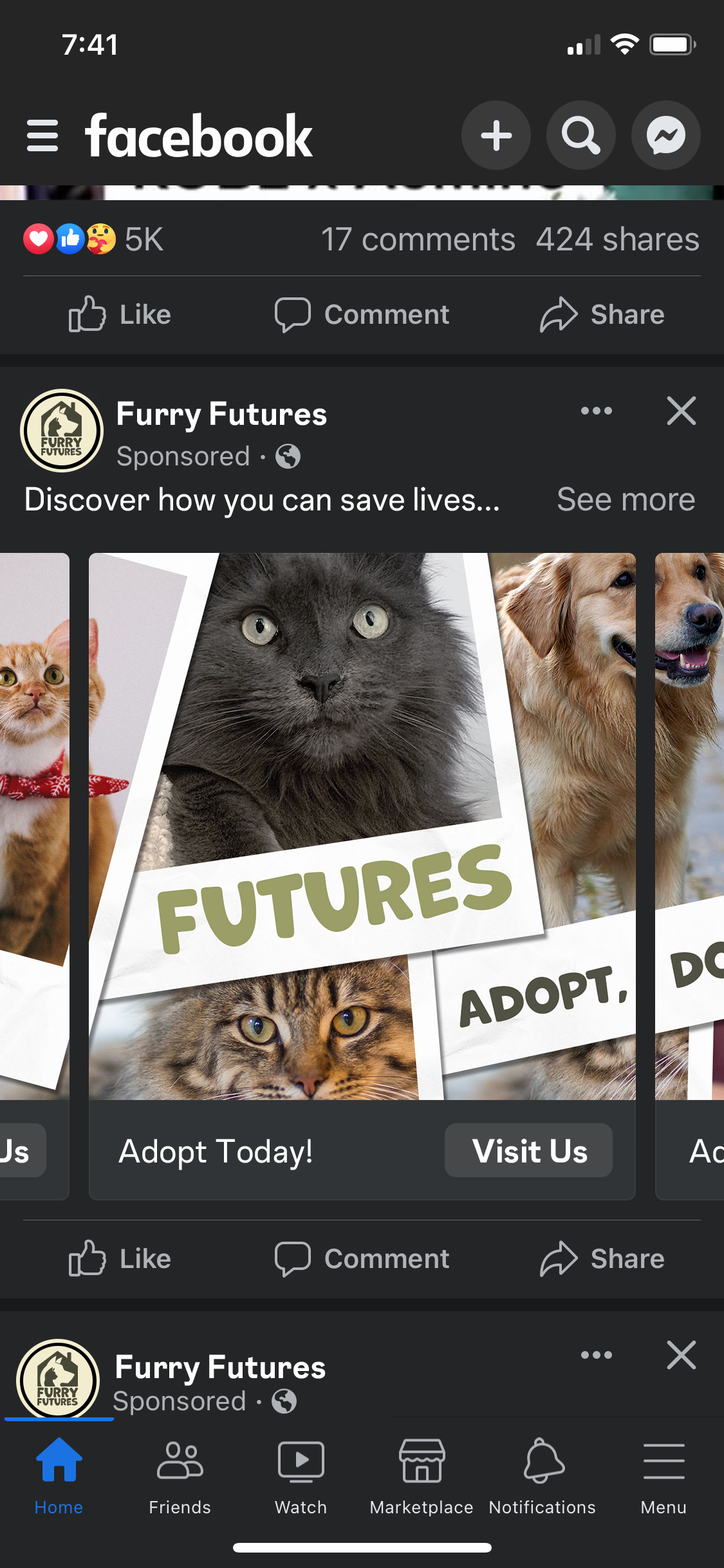Open Messenger chats
The width and height of the screenshot is (724, 1568).
coord(665,135)
